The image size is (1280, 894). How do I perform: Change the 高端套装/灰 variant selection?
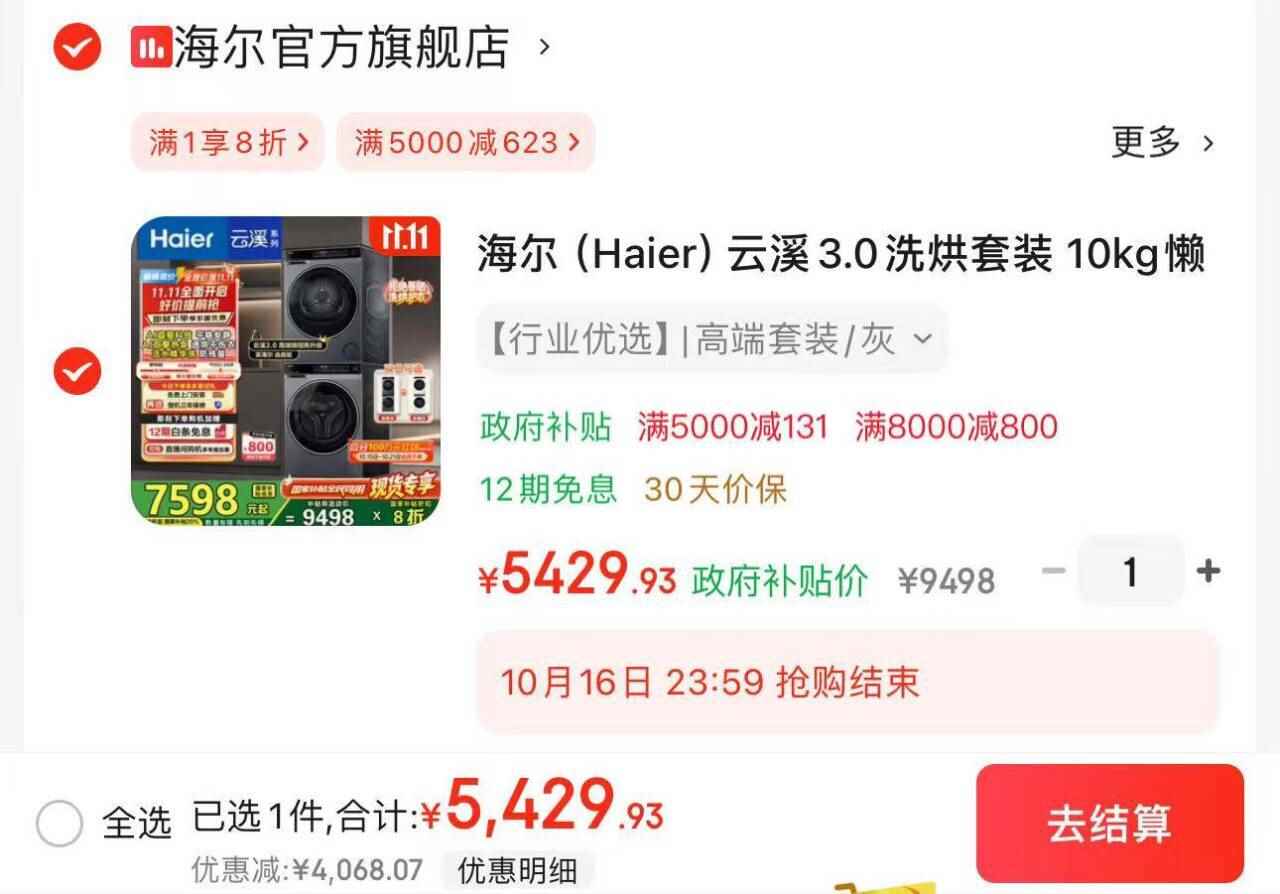(x=711, y=340)
